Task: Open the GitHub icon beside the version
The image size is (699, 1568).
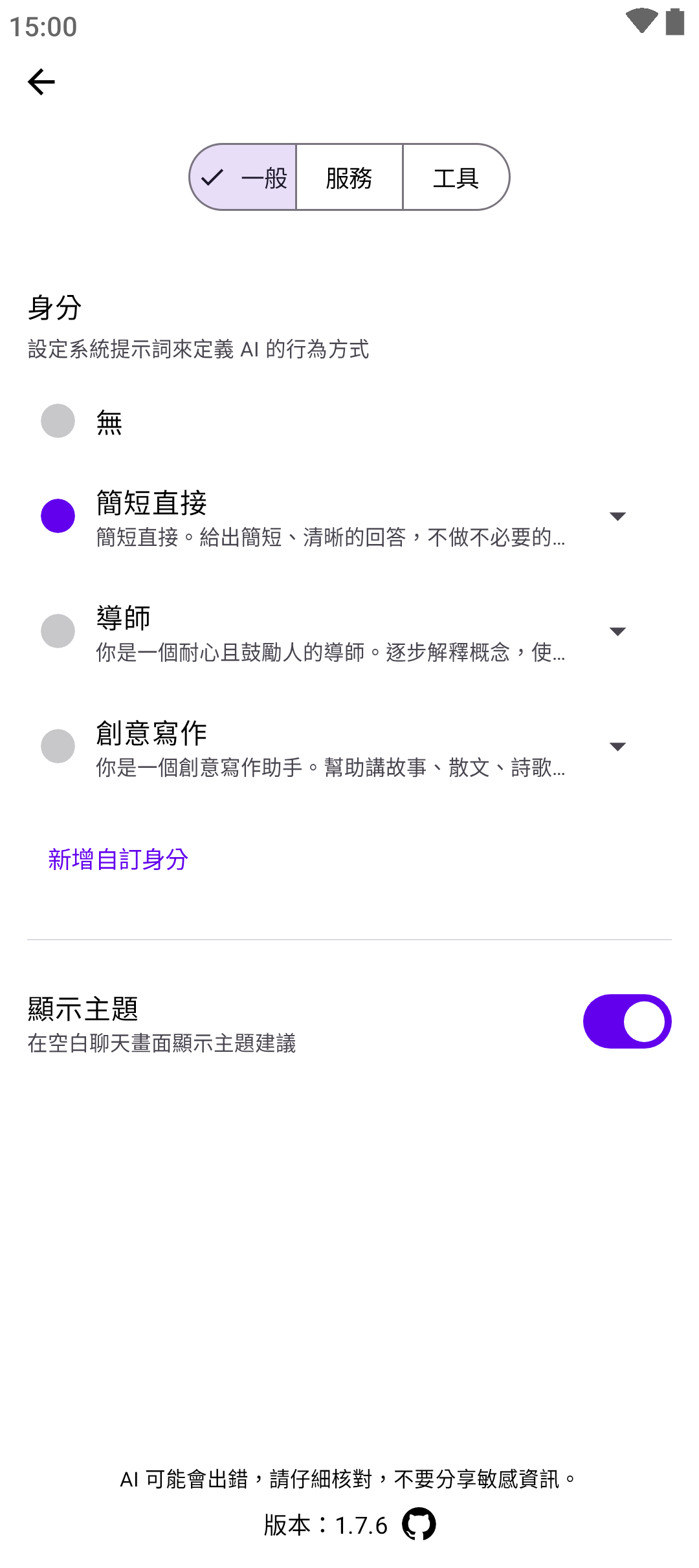Action: coord(419,1525)
